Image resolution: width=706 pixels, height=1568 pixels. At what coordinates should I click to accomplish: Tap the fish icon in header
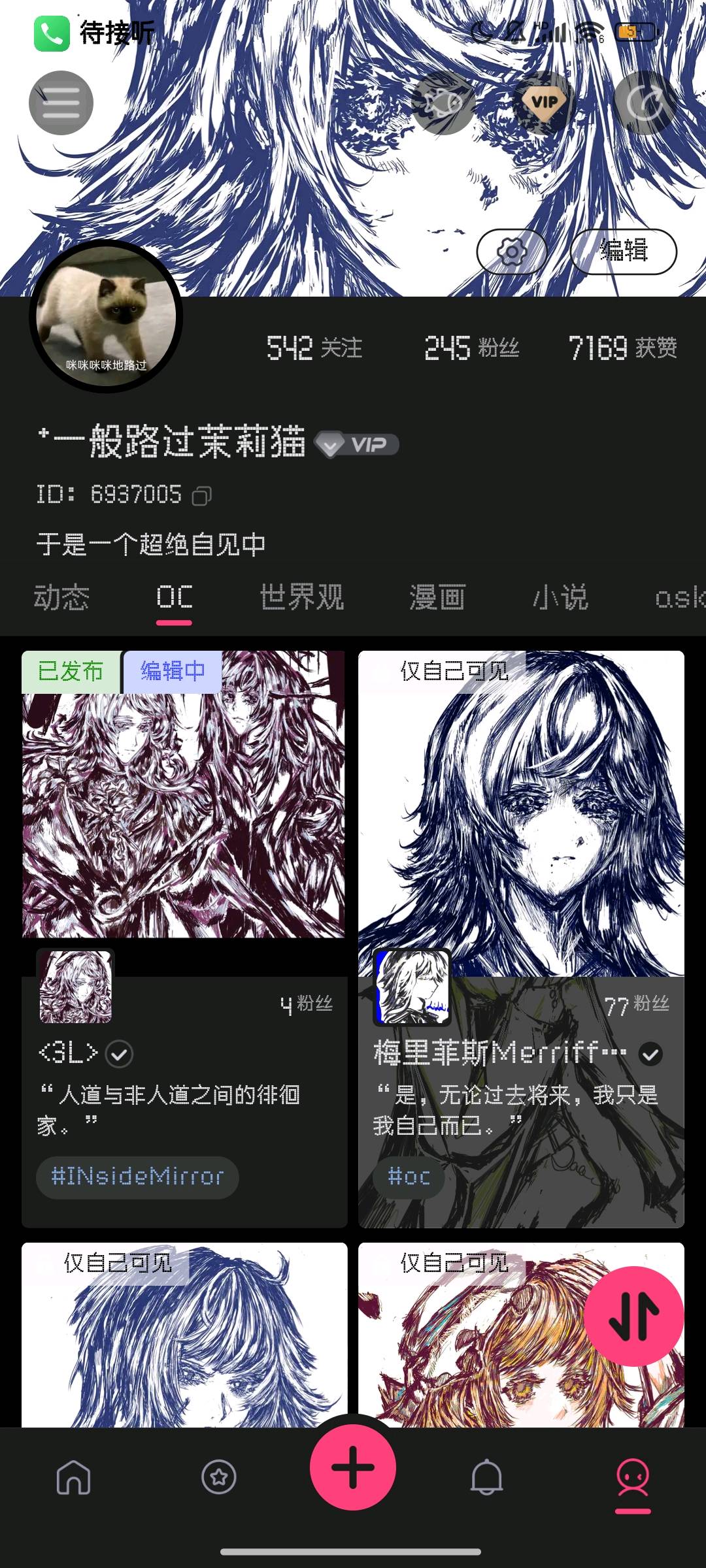[x=443, y=103]
